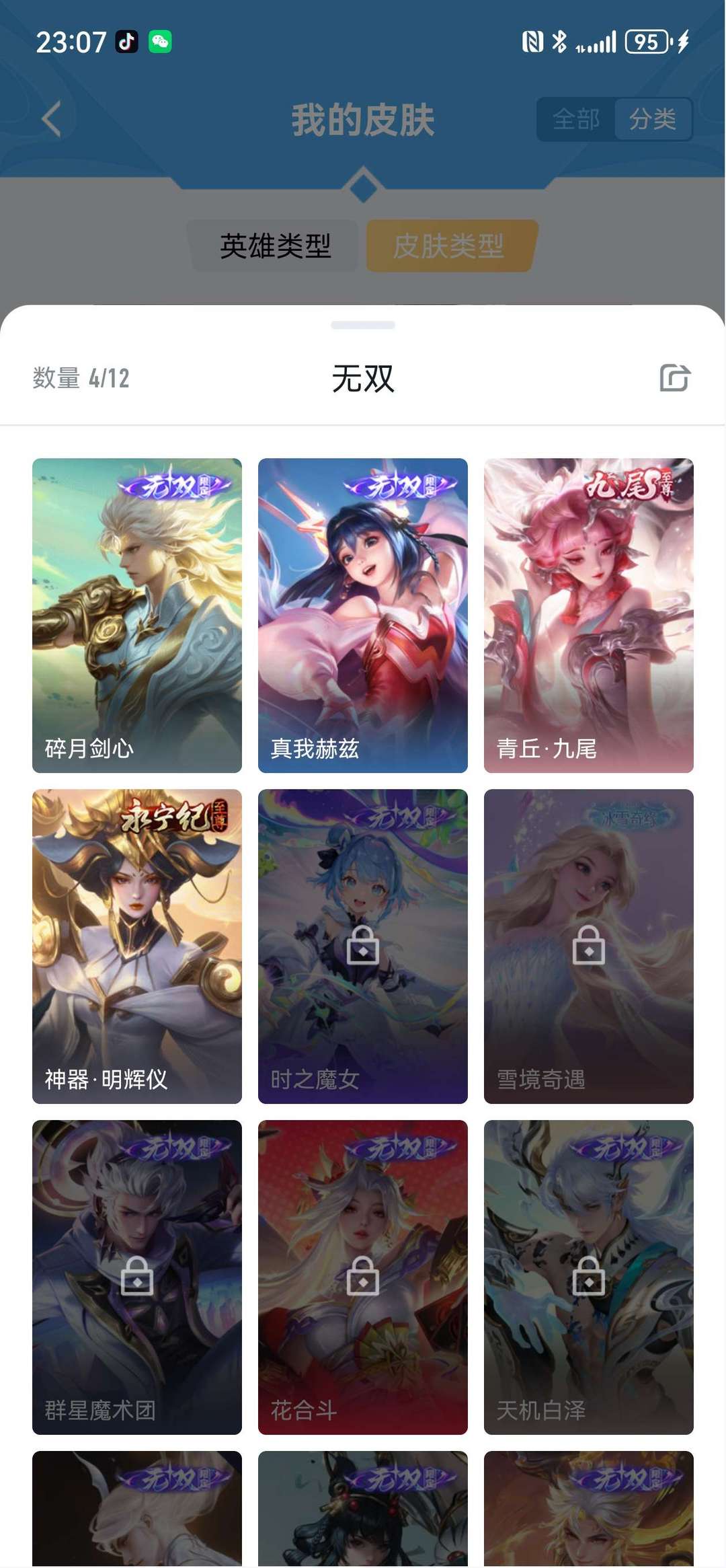
Task: Switch to the 分类 view
Action: (x=652, y=120)
